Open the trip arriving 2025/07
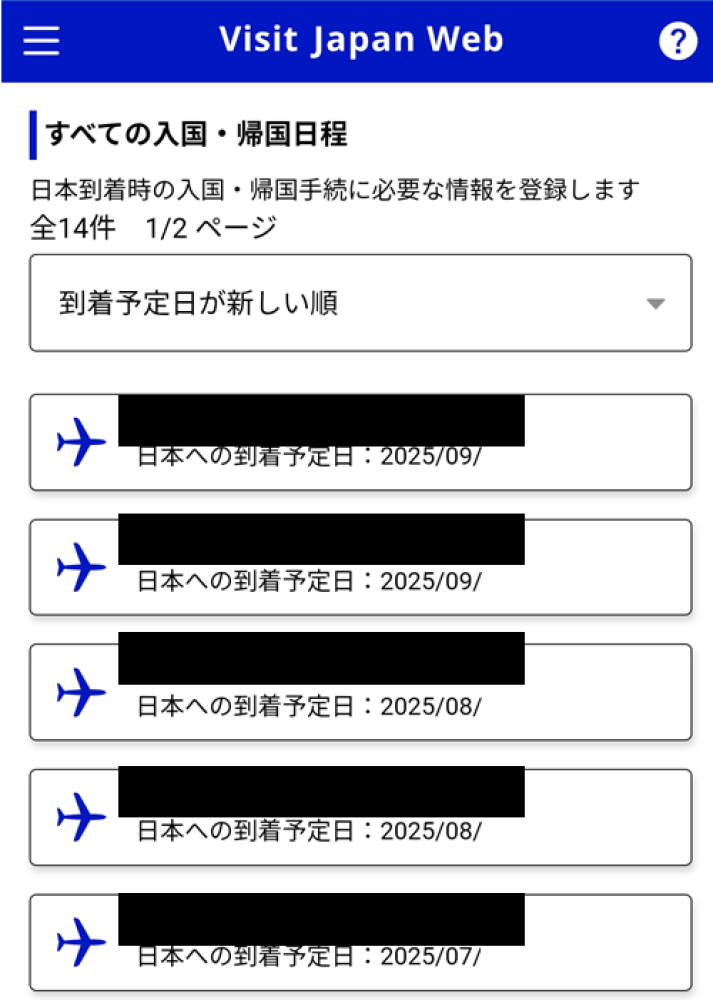The height and width of the screenshot is (1000, 713). click(360, 942)
